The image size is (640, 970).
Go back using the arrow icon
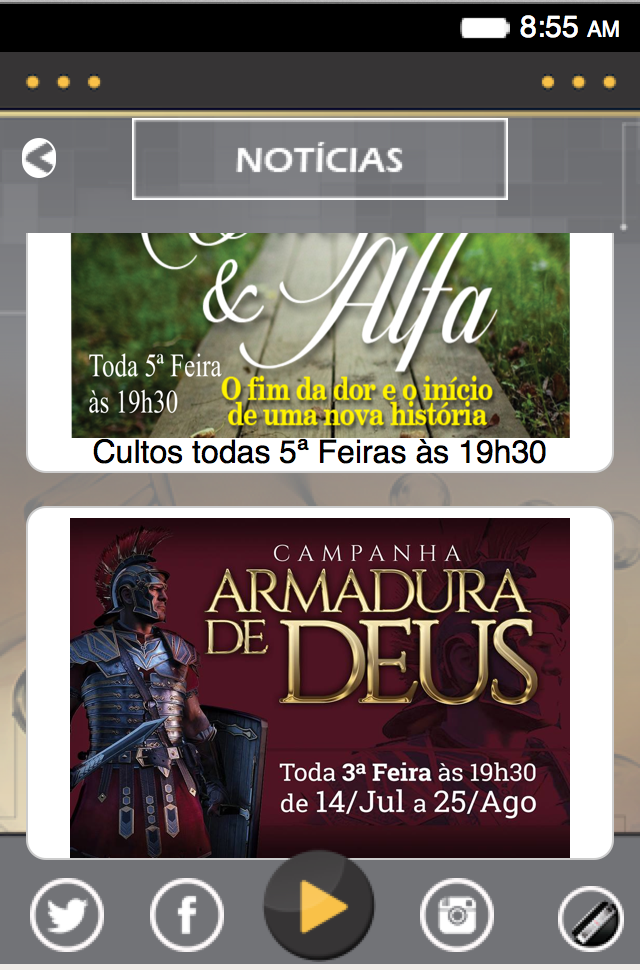[x=39, y=158]
